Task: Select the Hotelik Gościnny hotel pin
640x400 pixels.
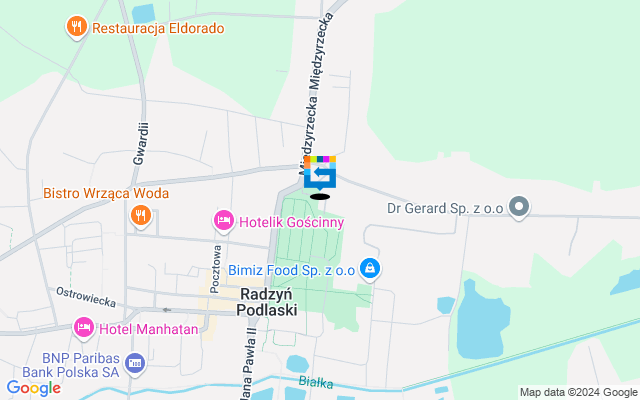Action: [224, 219]
